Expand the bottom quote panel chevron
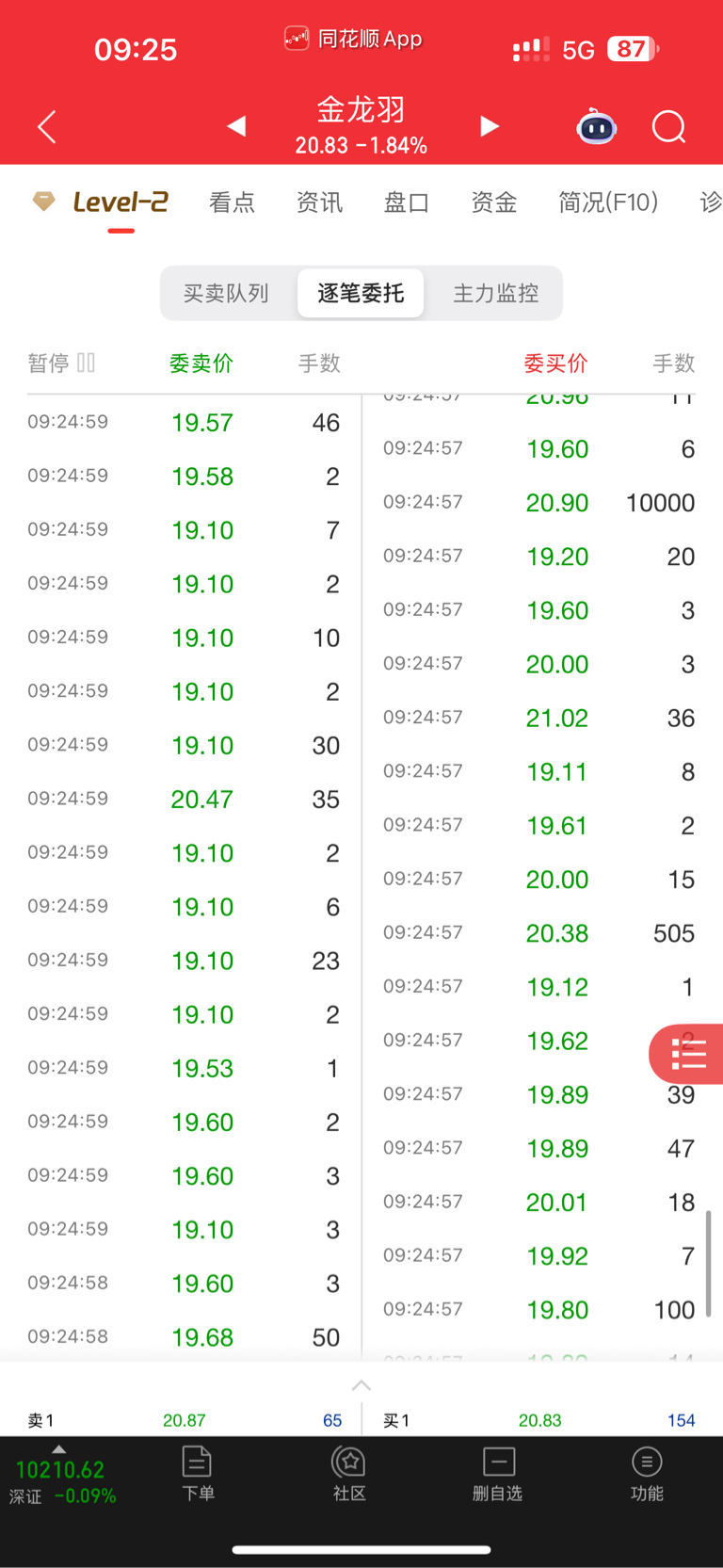Viewport: 723px width, 1568px height. pyautogui.click(x=361, y=1385)
